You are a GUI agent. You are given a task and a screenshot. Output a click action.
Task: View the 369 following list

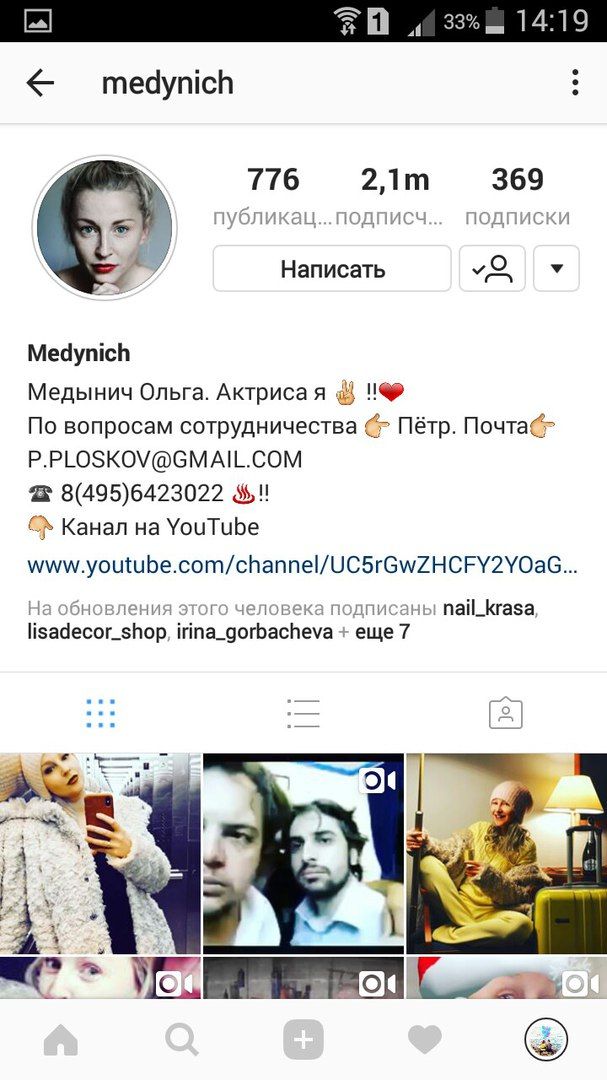(x=517, y=196)
